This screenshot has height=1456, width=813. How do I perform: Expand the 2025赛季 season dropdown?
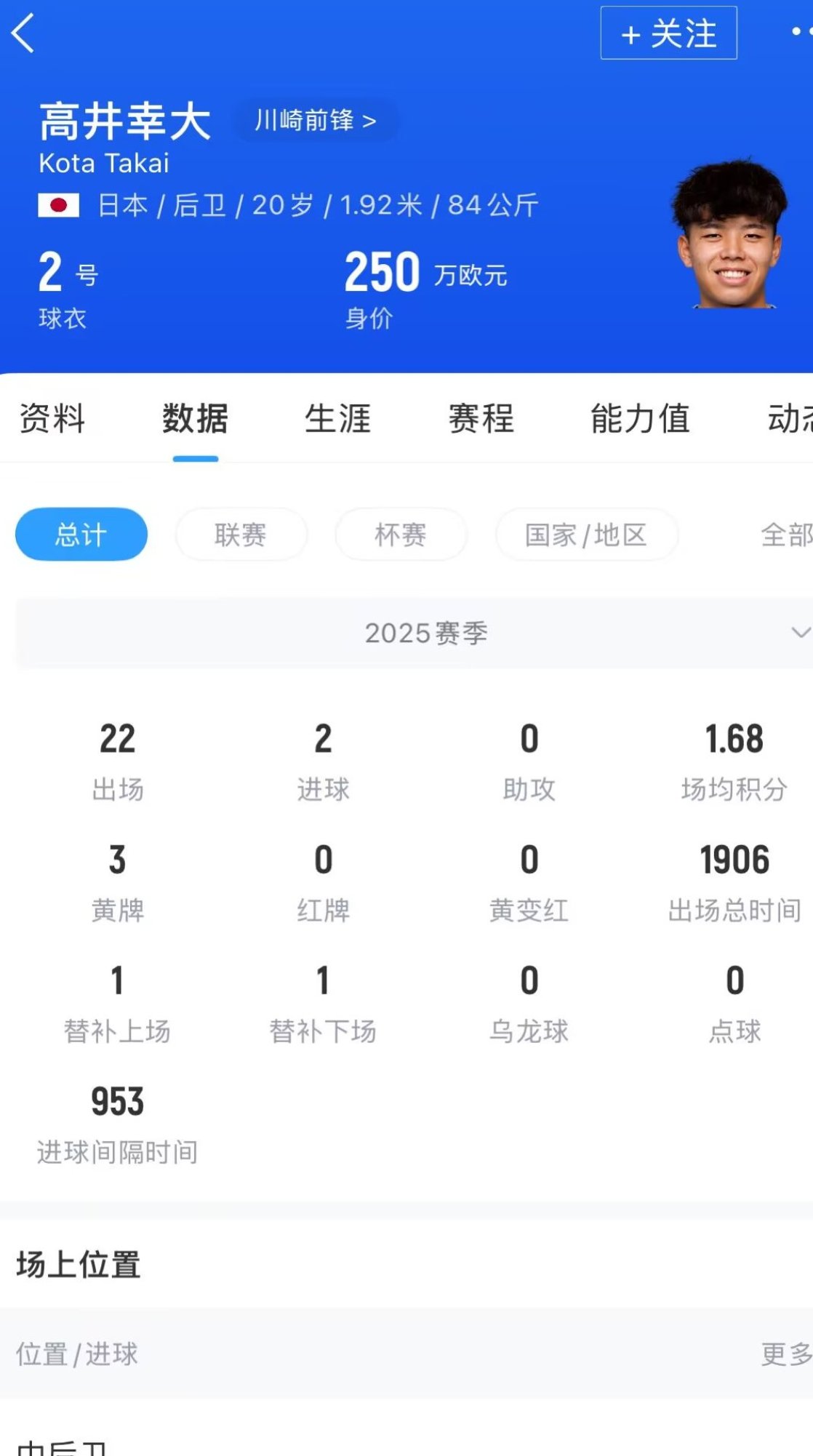414,633
